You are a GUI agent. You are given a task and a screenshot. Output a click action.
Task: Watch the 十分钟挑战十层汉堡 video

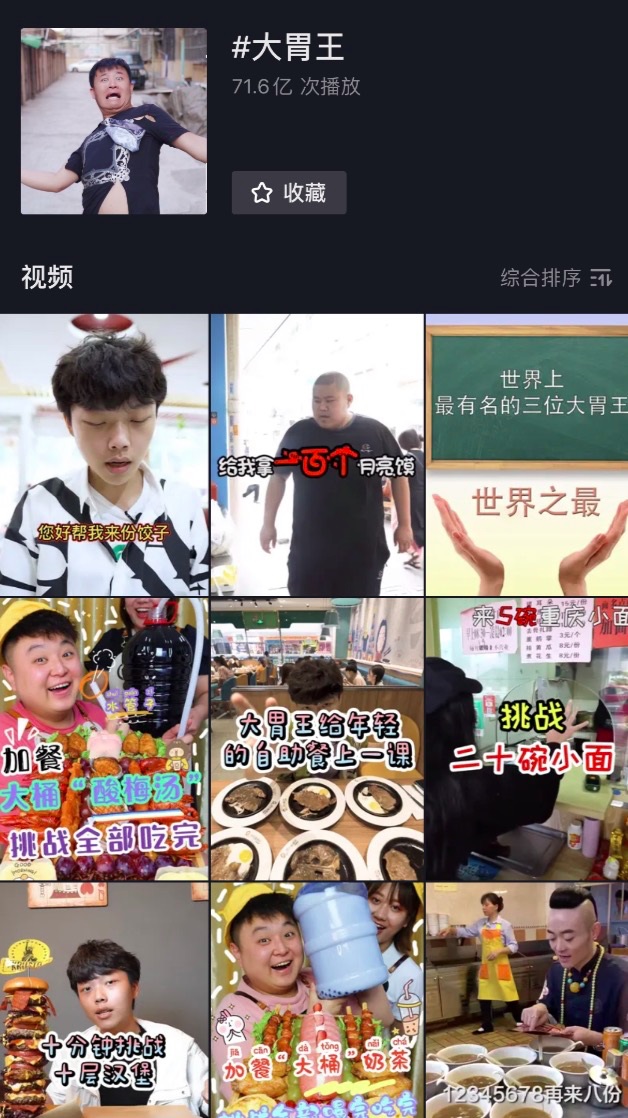[104, 1000]
